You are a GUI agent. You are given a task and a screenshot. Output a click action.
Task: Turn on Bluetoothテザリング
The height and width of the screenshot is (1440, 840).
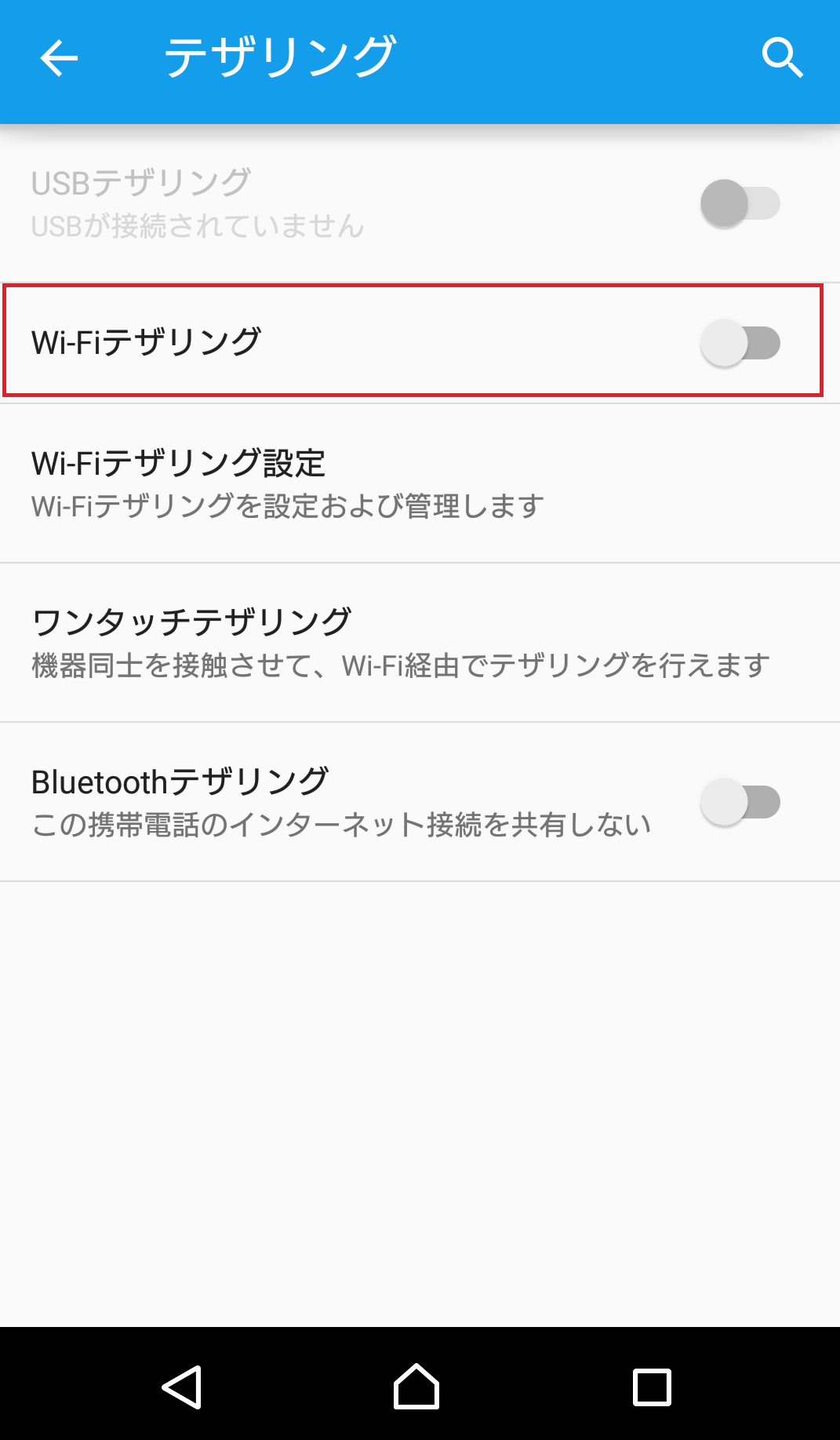[x=740, y=802]
